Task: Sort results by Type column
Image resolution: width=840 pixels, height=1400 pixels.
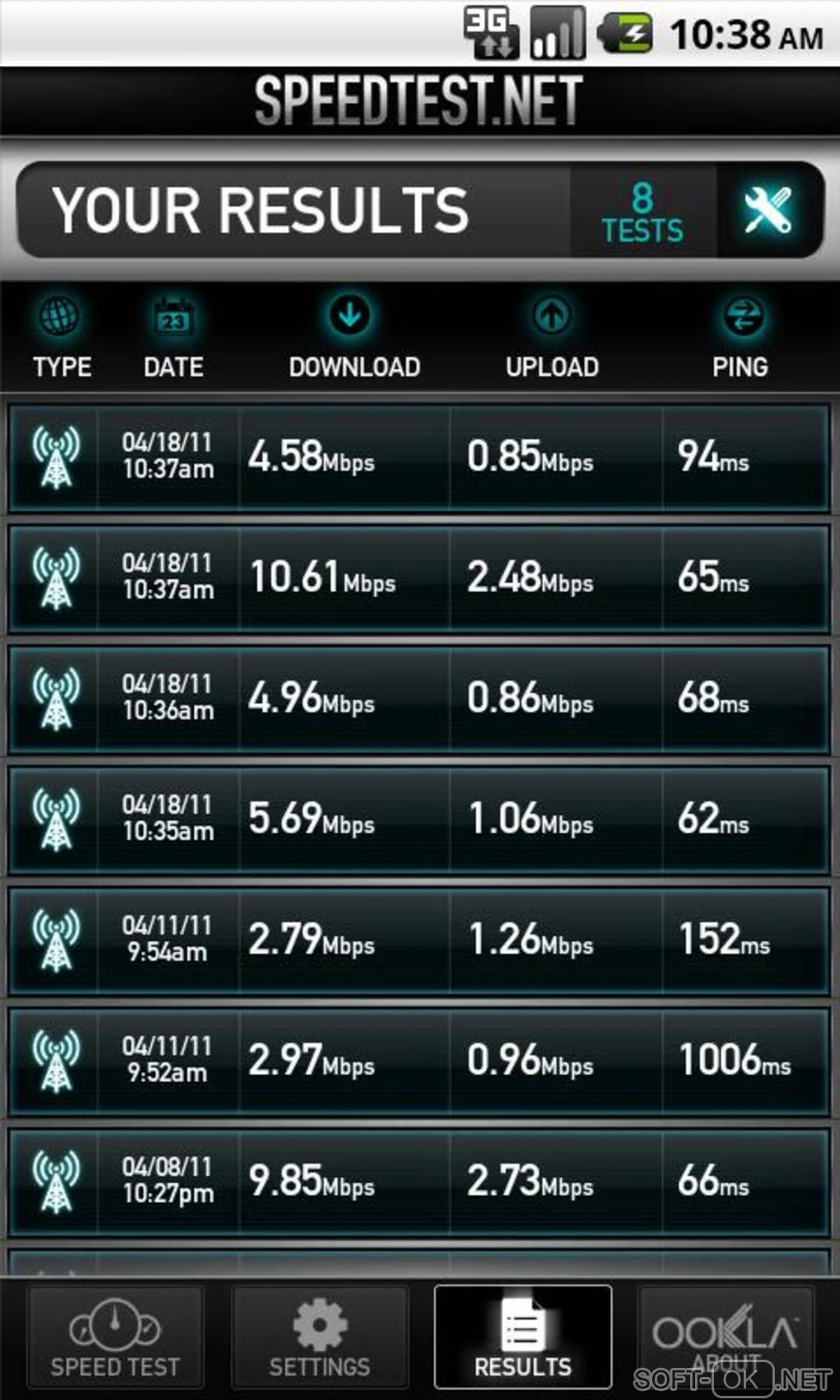Action: click(61, 338)
